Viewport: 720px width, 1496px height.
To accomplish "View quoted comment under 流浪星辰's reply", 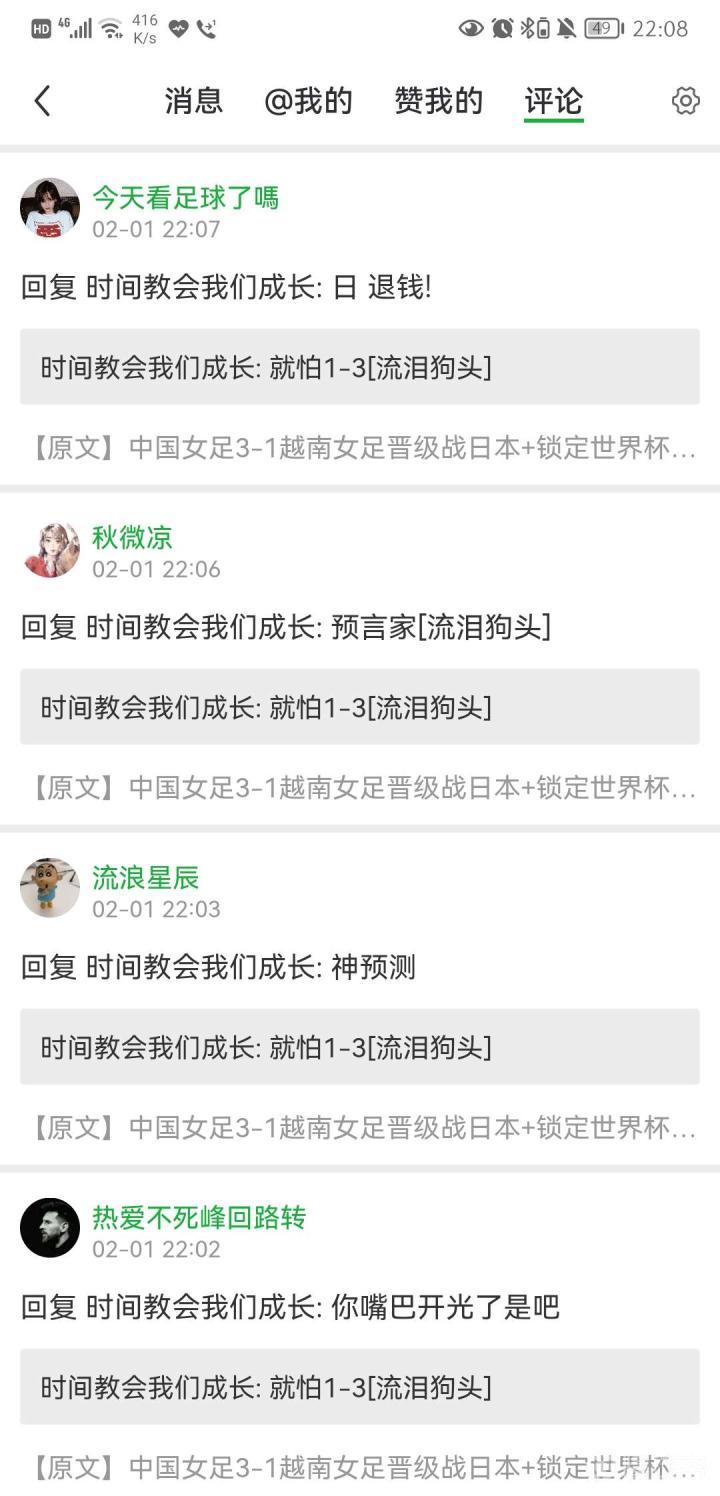I will click(360, 1047).
